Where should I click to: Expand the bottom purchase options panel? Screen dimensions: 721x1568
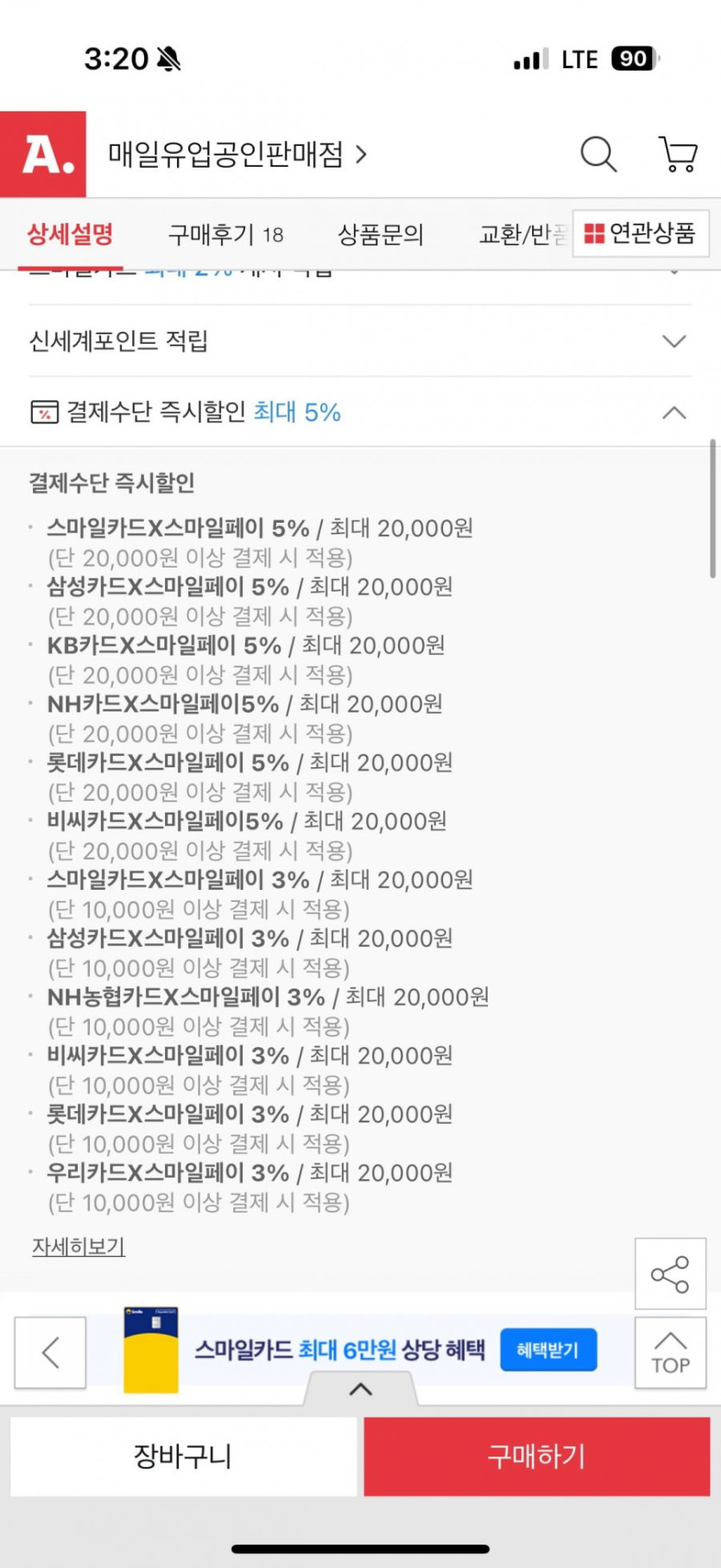(360, 1389)
